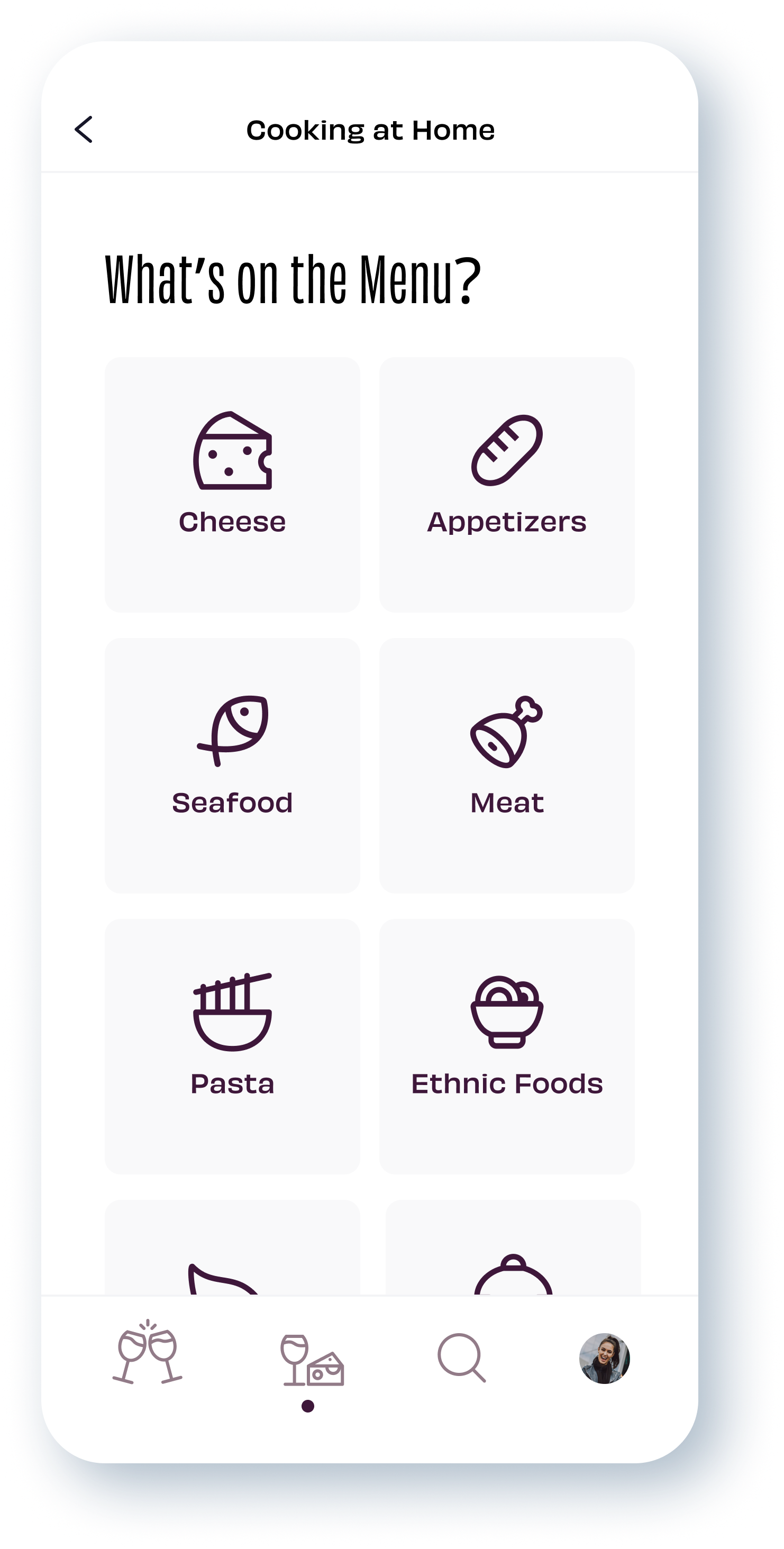The width and height of the screenshot is (784, 1549).
Task: Open the profile photo tab
Action: click(x=604, y=1359)
